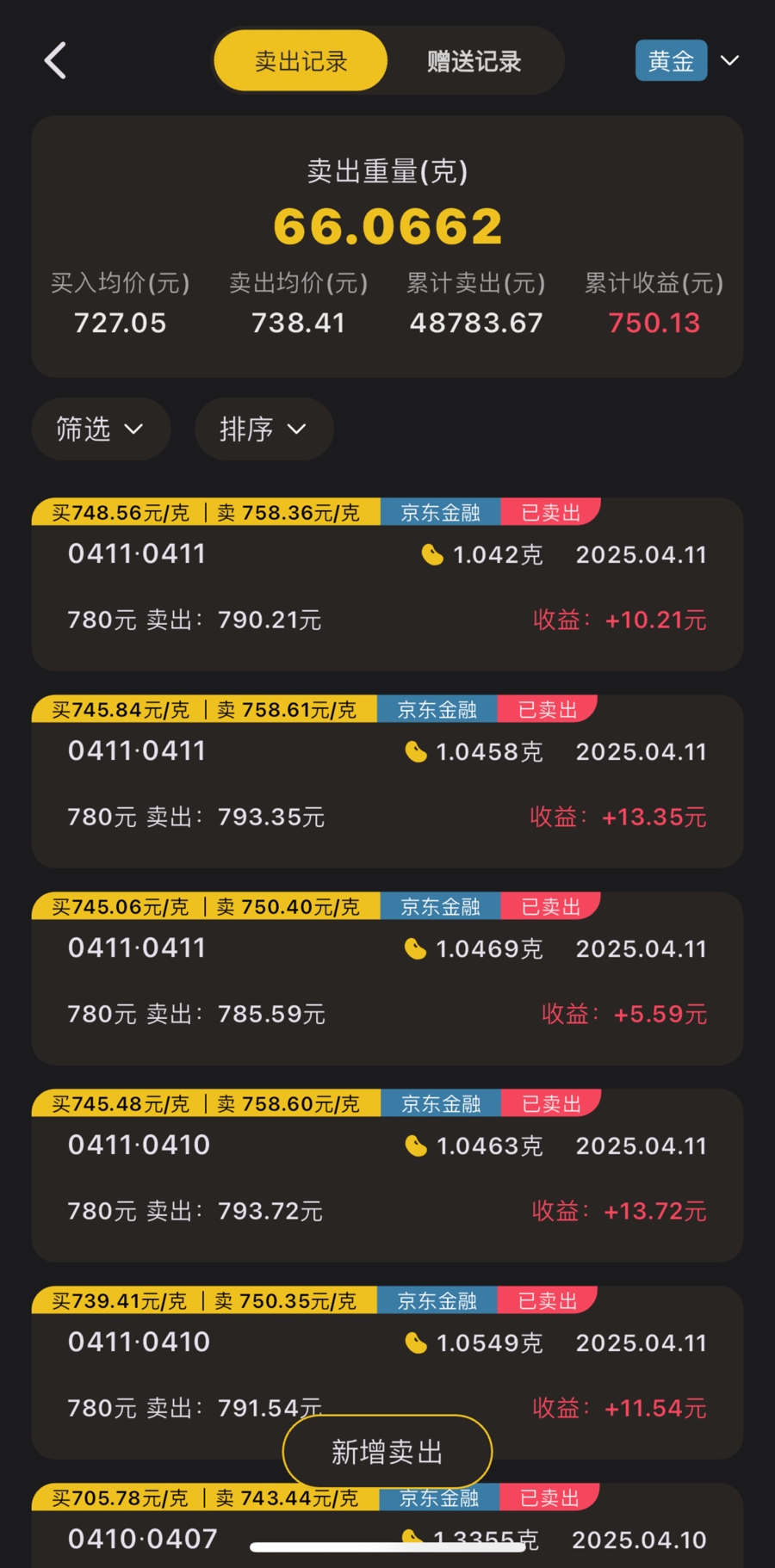Image resolution: width=775 pixels, height=1568 pixels.
Task: Go back using the top-left arrow
Action: (55, 61)
